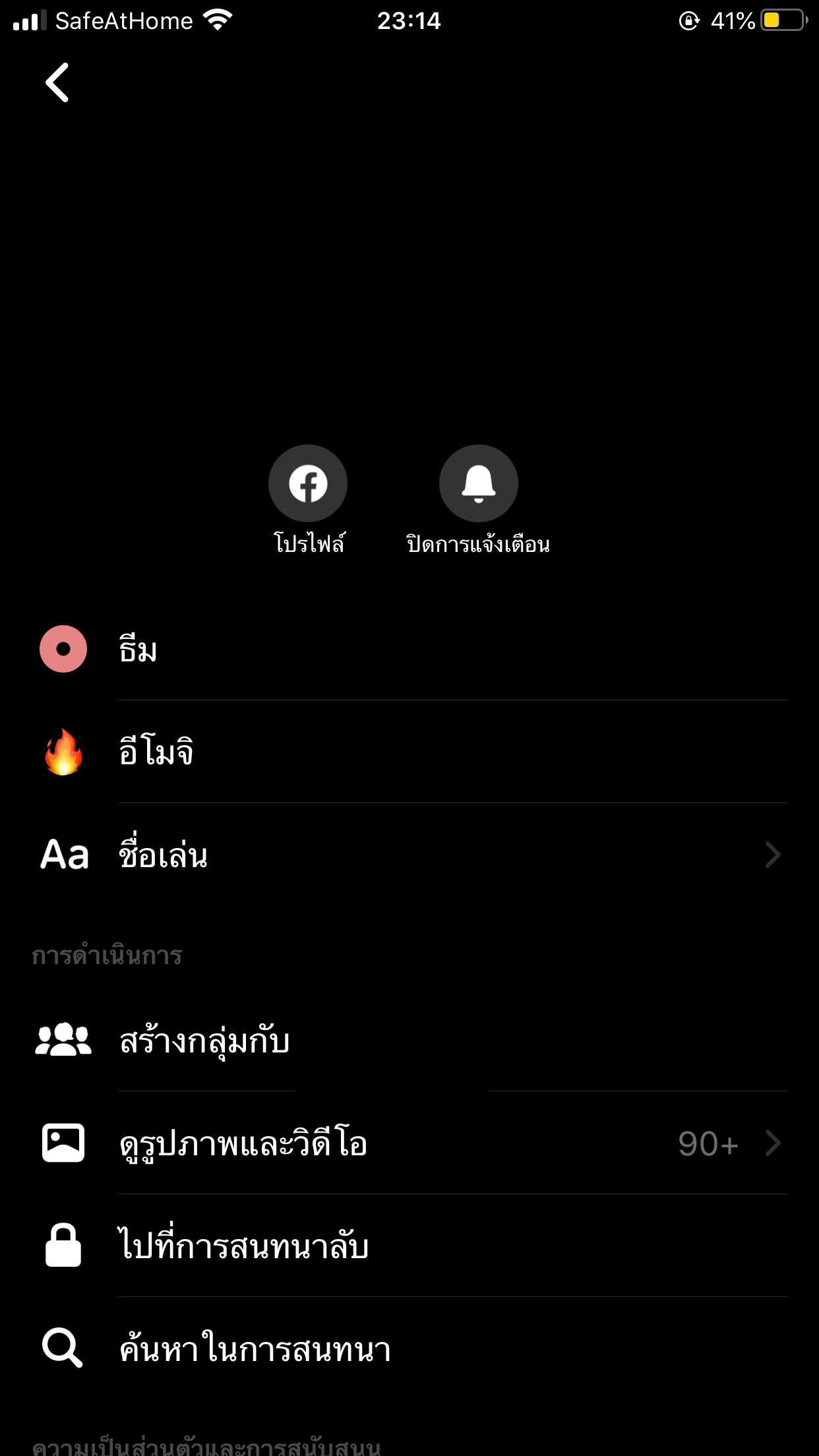The width and height of the screenshot is (819, 1456).
Task: View photos and videos (ดูรูปภาพและวิดีโอ)
Action: pyautogui.click(x=409, y=1143)
